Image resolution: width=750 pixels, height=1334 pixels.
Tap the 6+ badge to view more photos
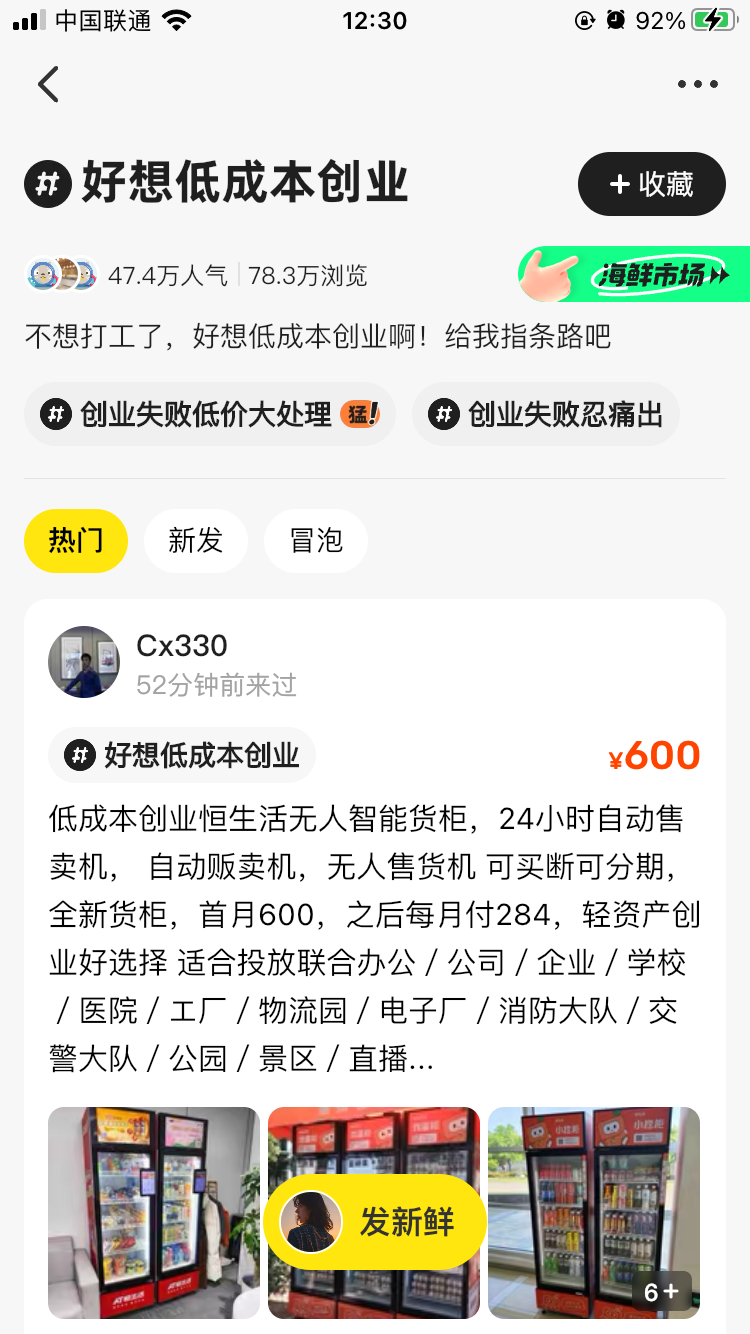[x=661, y=1292]
